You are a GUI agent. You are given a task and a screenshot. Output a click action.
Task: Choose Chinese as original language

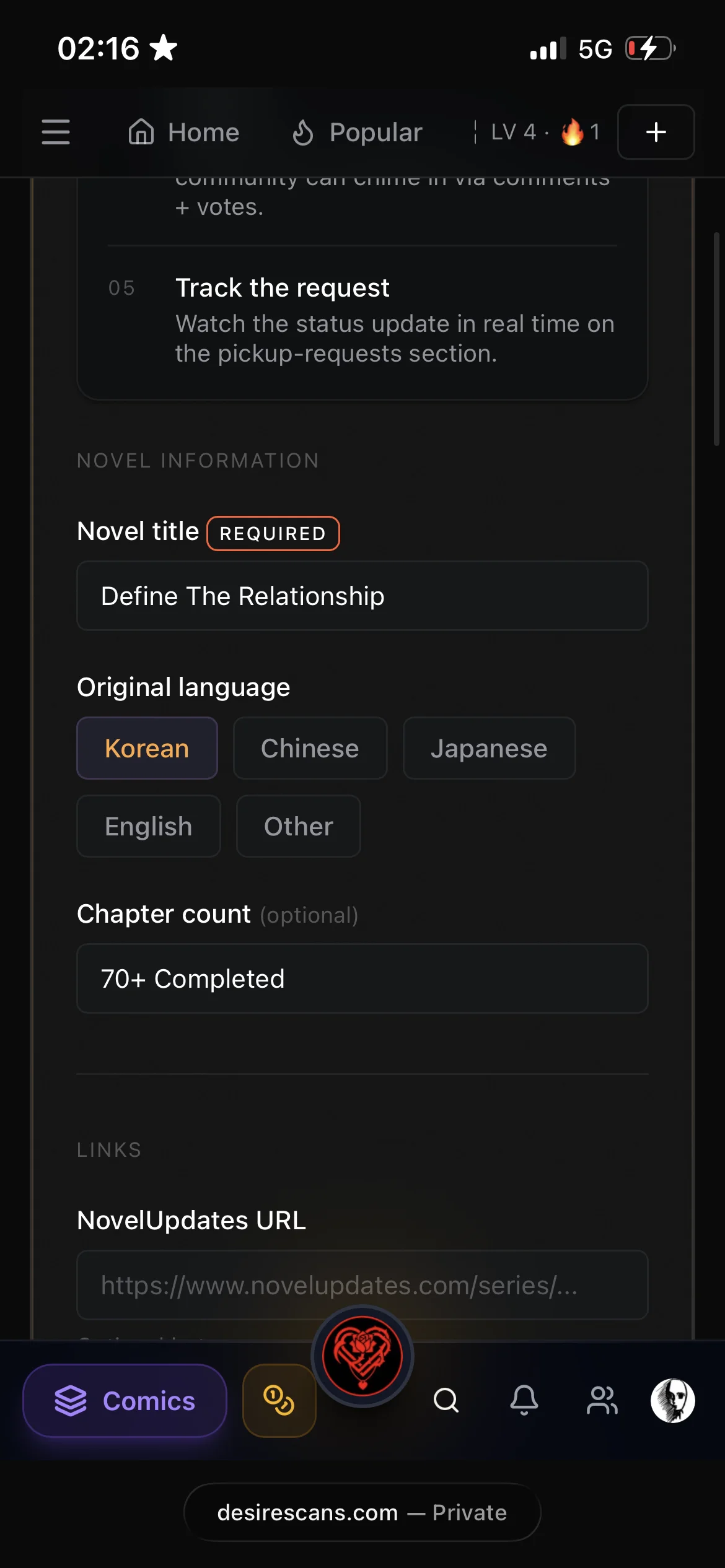[x=310, y=748]
